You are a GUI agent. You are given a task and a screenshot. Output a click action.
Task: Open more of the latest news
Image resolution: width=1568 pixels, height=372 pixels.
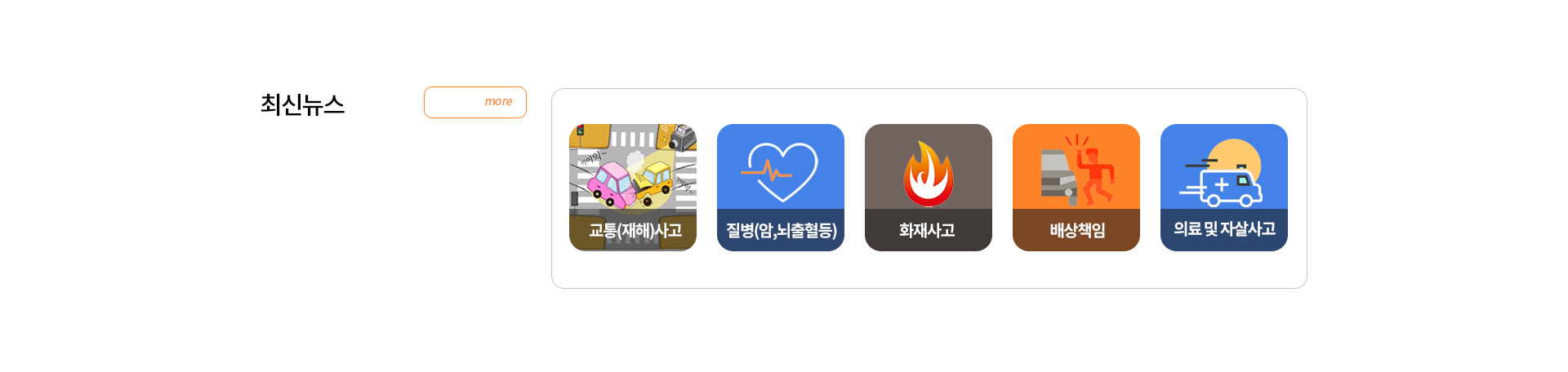[474, 102]
